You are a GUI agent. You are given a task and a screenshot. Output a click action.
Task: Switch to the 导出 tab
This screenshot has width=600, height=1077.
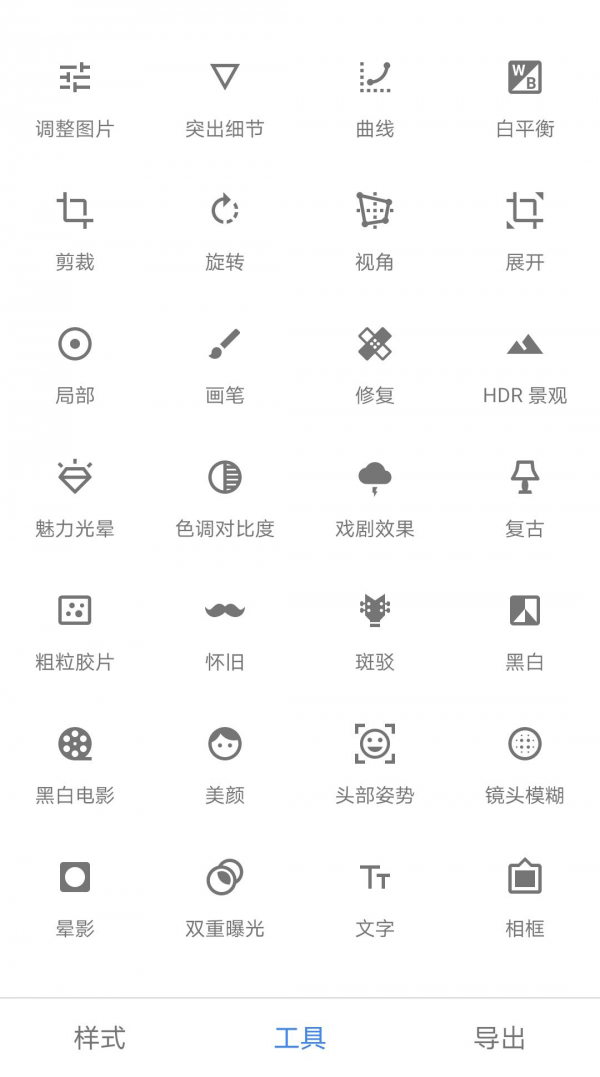click(500, 1038)
